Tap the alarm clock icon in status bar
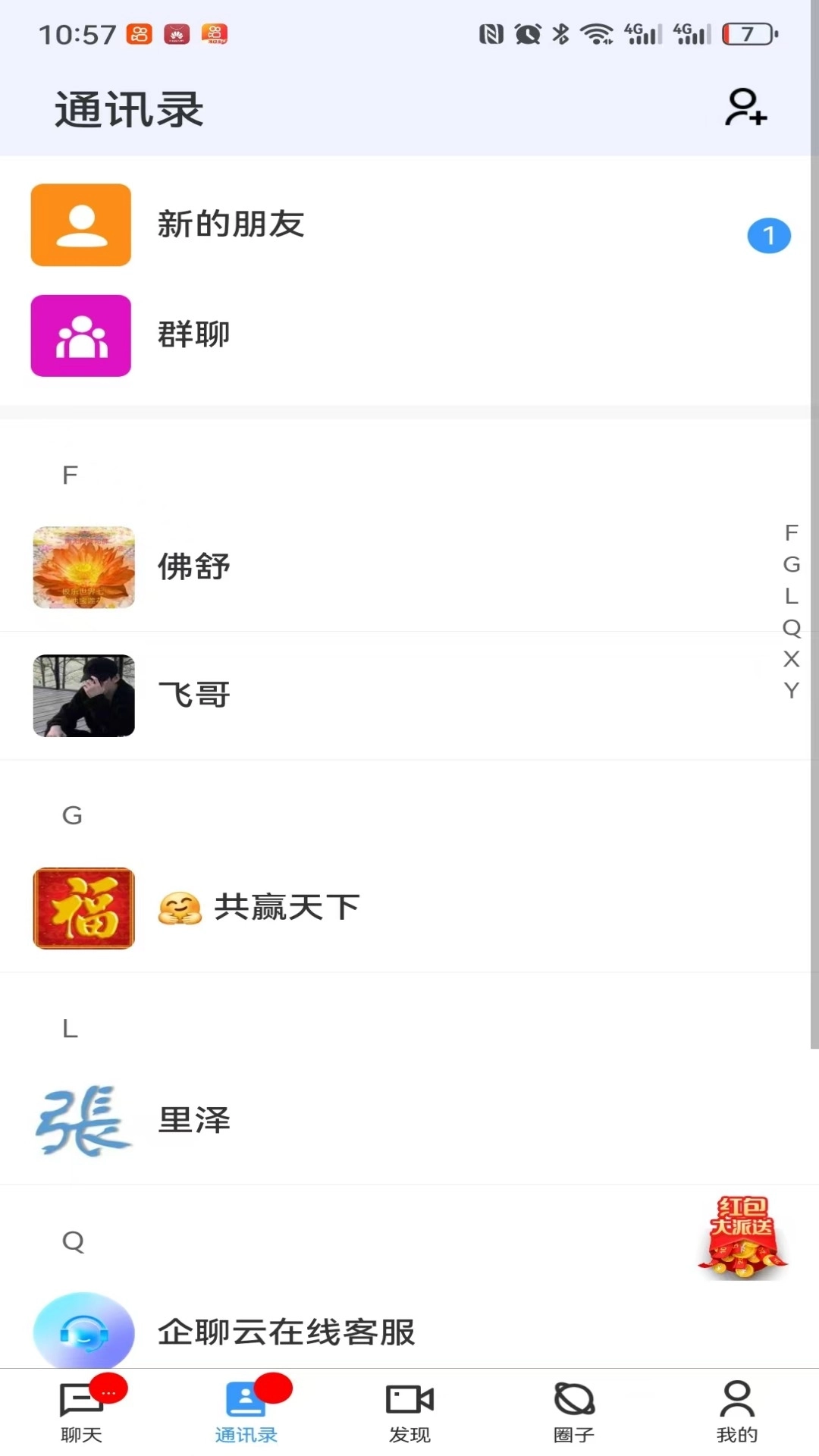This screenshot has width=819, height=1456. 526,33
